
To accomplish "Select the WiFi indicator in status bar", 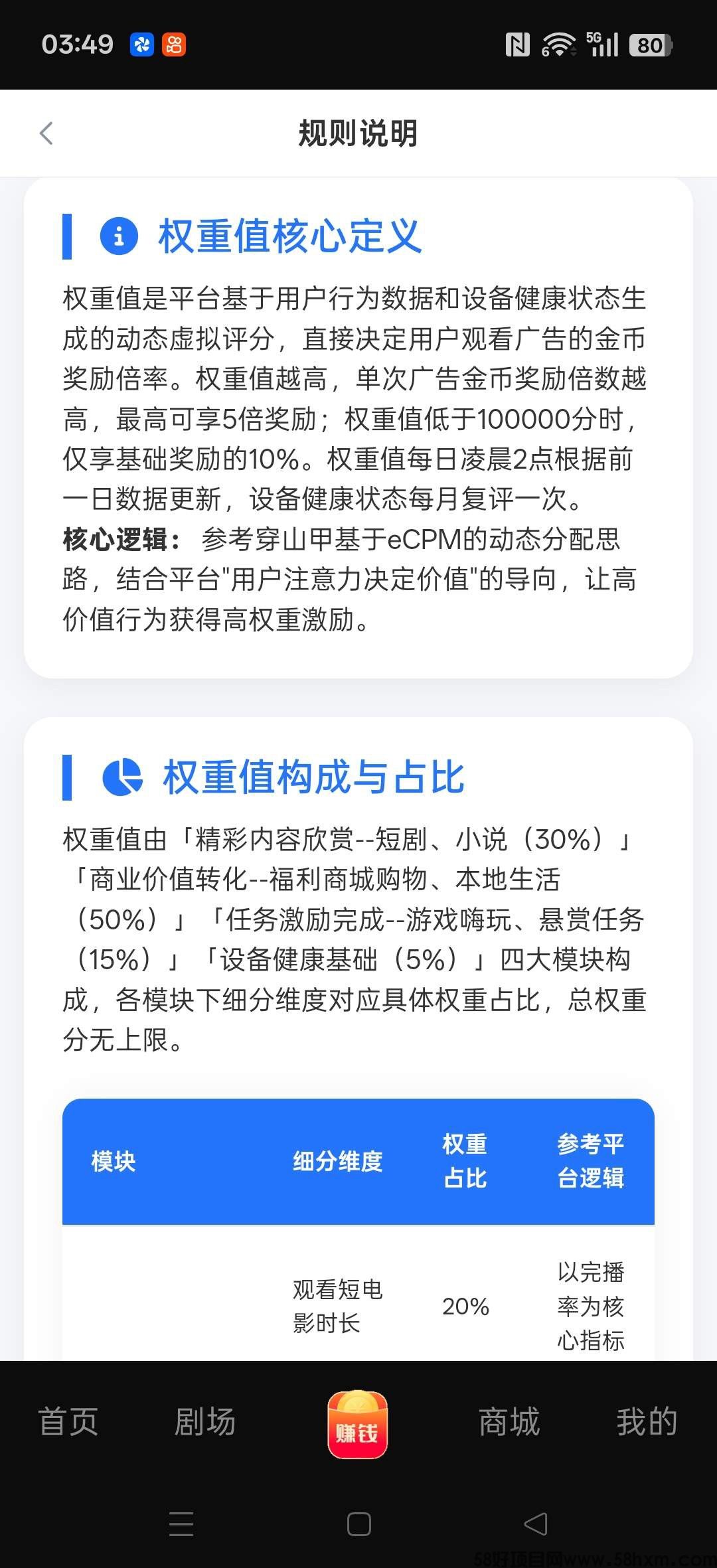I will click(x=561, y=42).
